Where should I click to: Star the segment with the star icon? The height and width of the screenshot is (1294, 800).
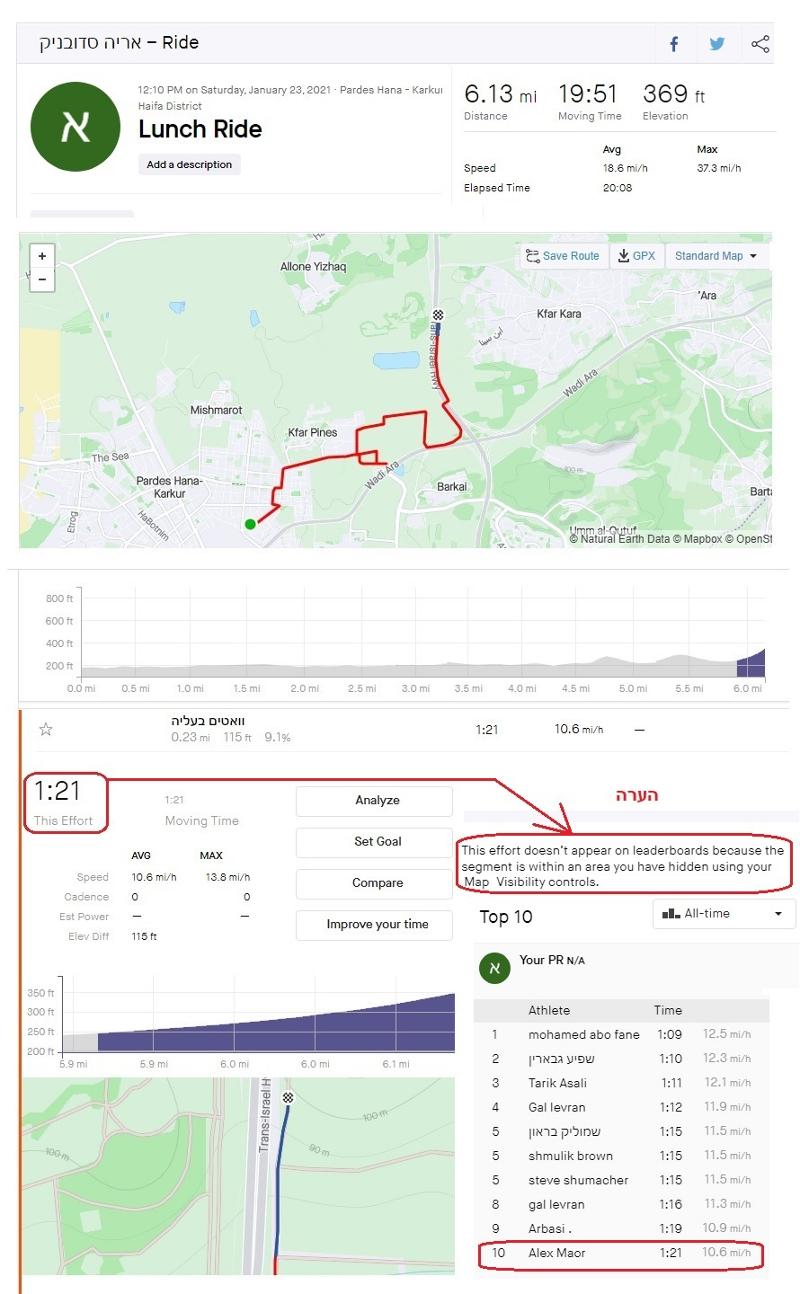click(x=45, y=729)
